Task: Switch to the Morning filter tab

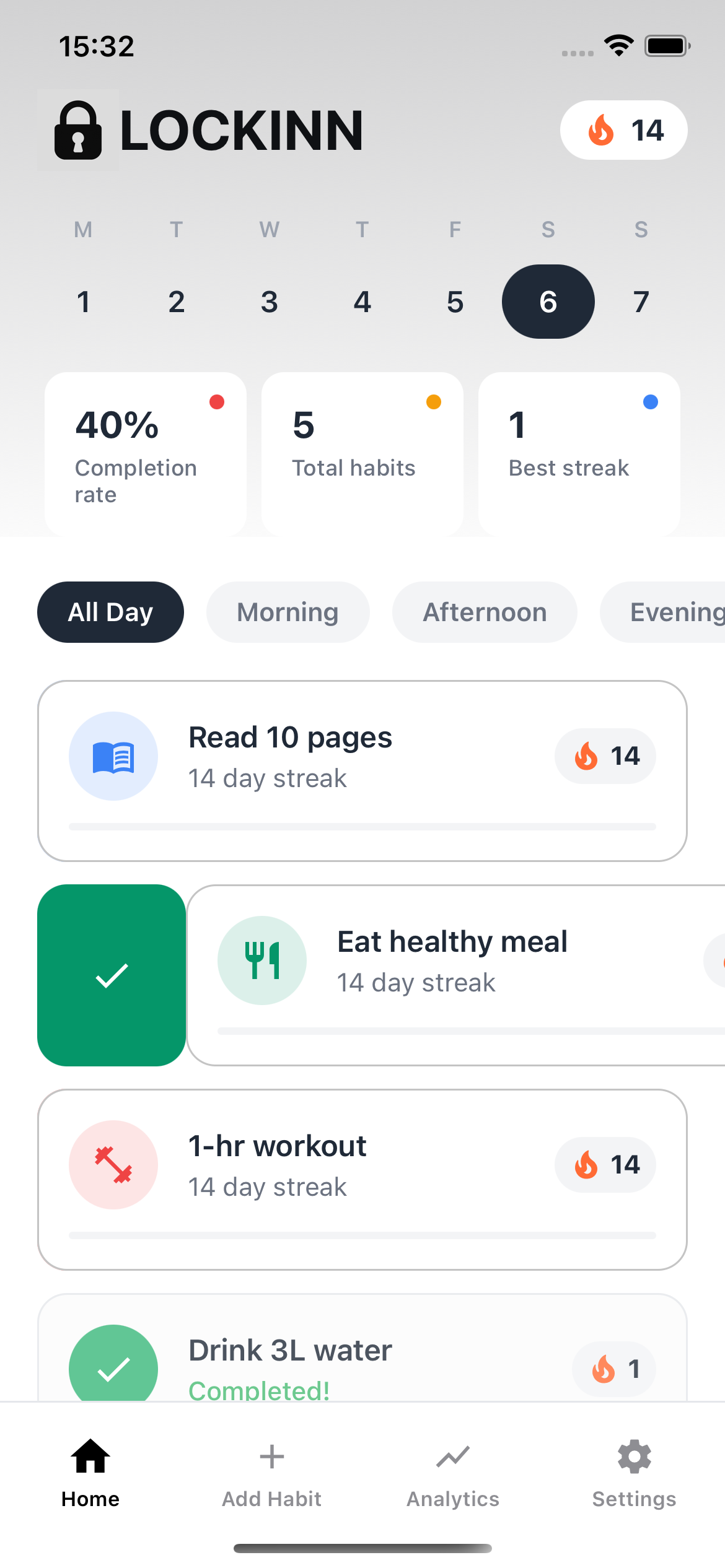Action: pyautogui.click(x=287, y=612)
